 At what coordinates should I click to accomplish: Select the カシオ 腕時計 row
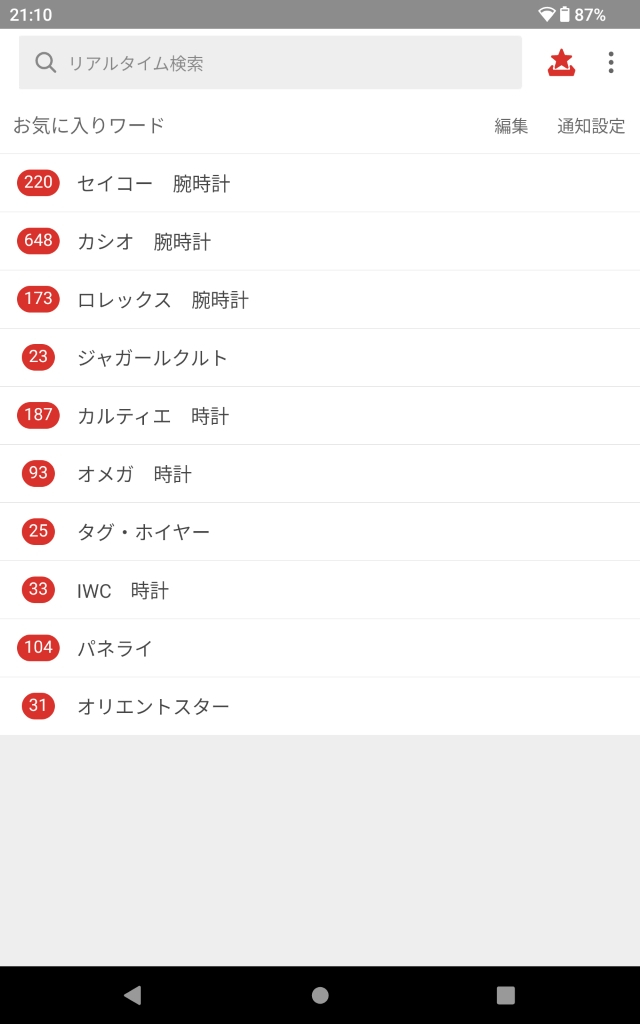[144, 242]
